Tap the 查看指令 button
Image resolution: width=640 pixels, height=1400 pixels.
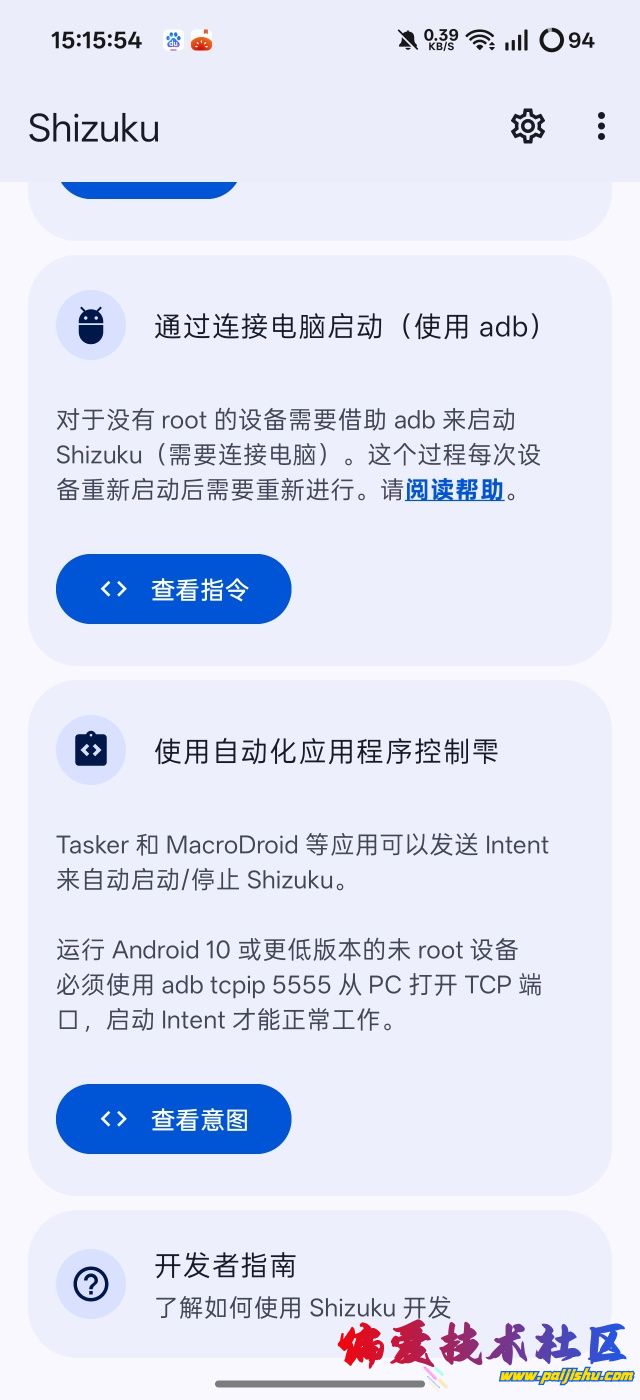coord(174,589)
